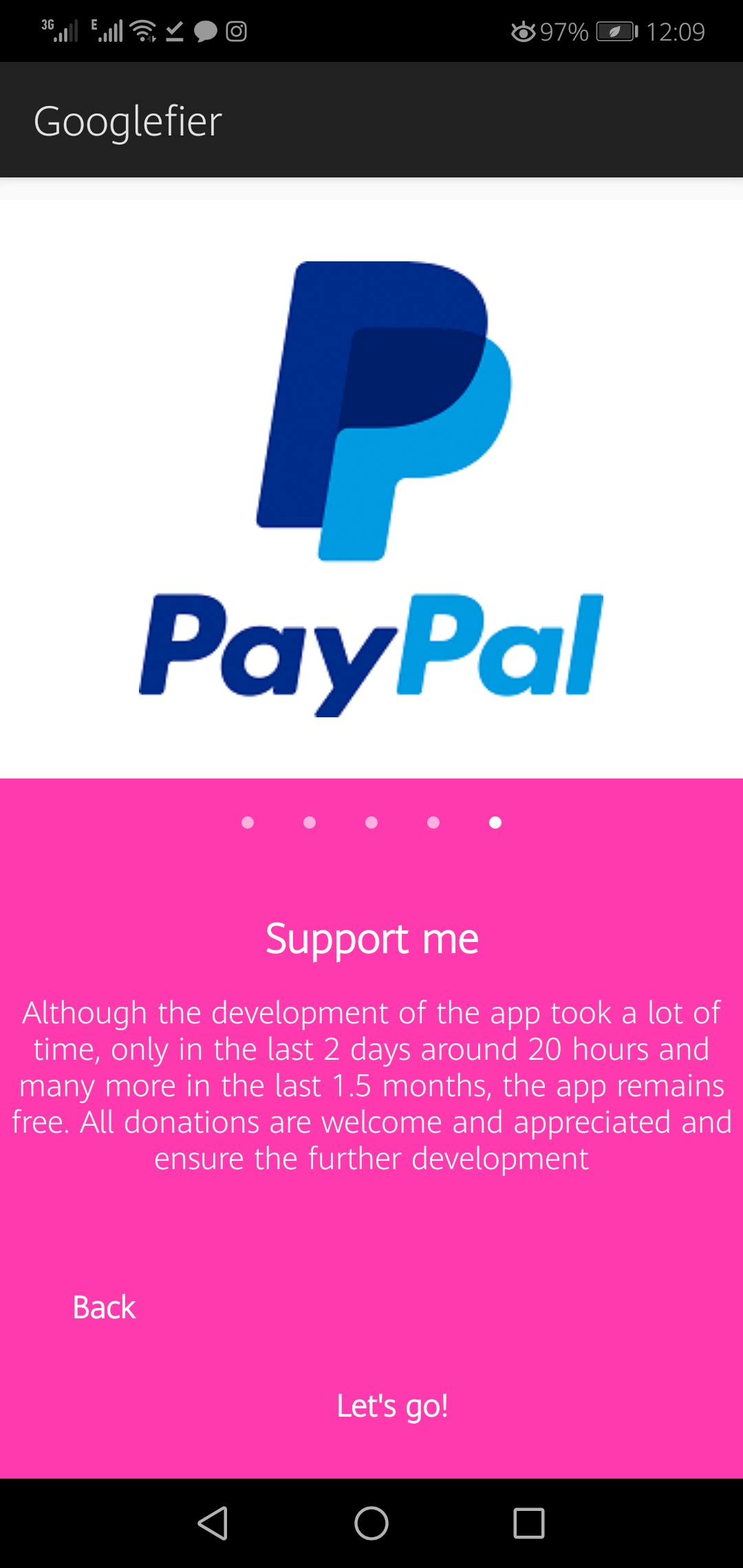Open the recent apps overview
Image resolution: width=743 pixels, height=1568 pixels.
(x=528, y=1523)
